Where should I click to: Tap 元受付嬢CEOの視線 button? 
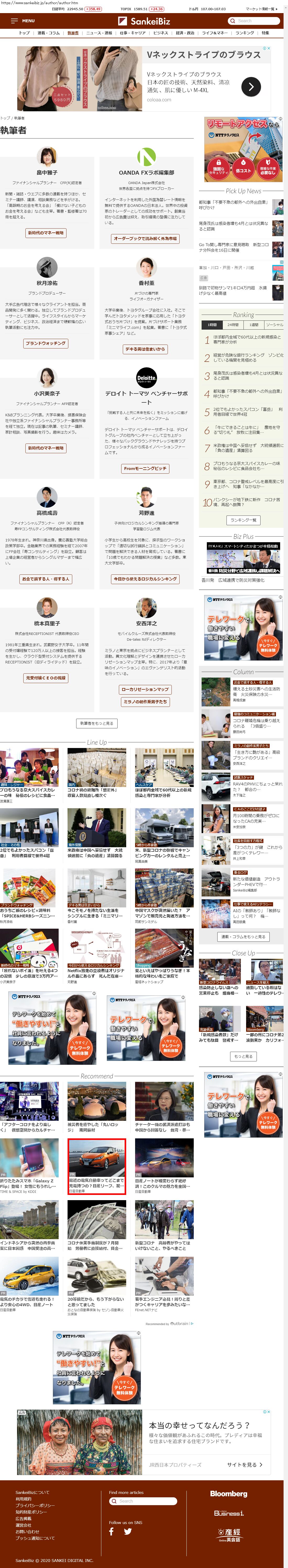(46, 678)
